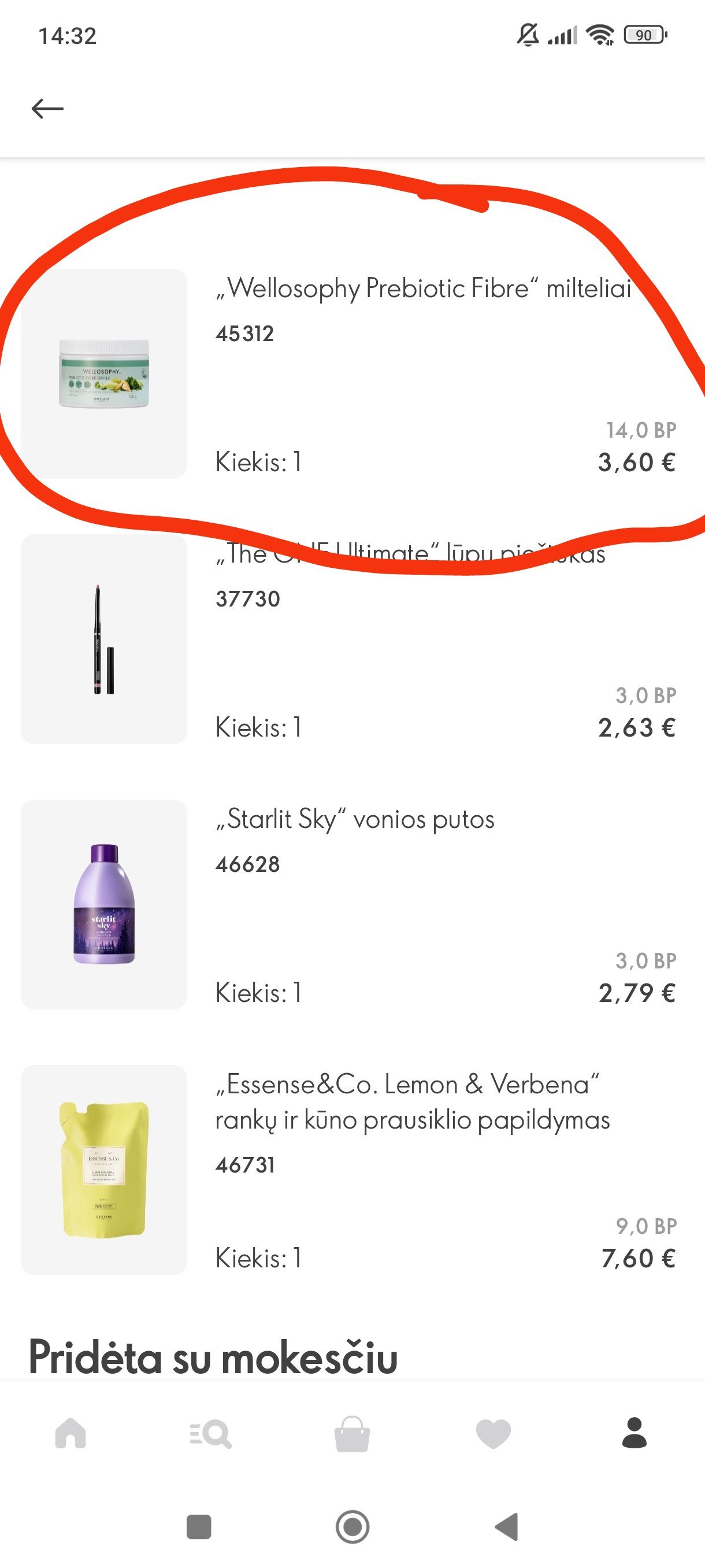Open the shopping bag tab

352,1433
